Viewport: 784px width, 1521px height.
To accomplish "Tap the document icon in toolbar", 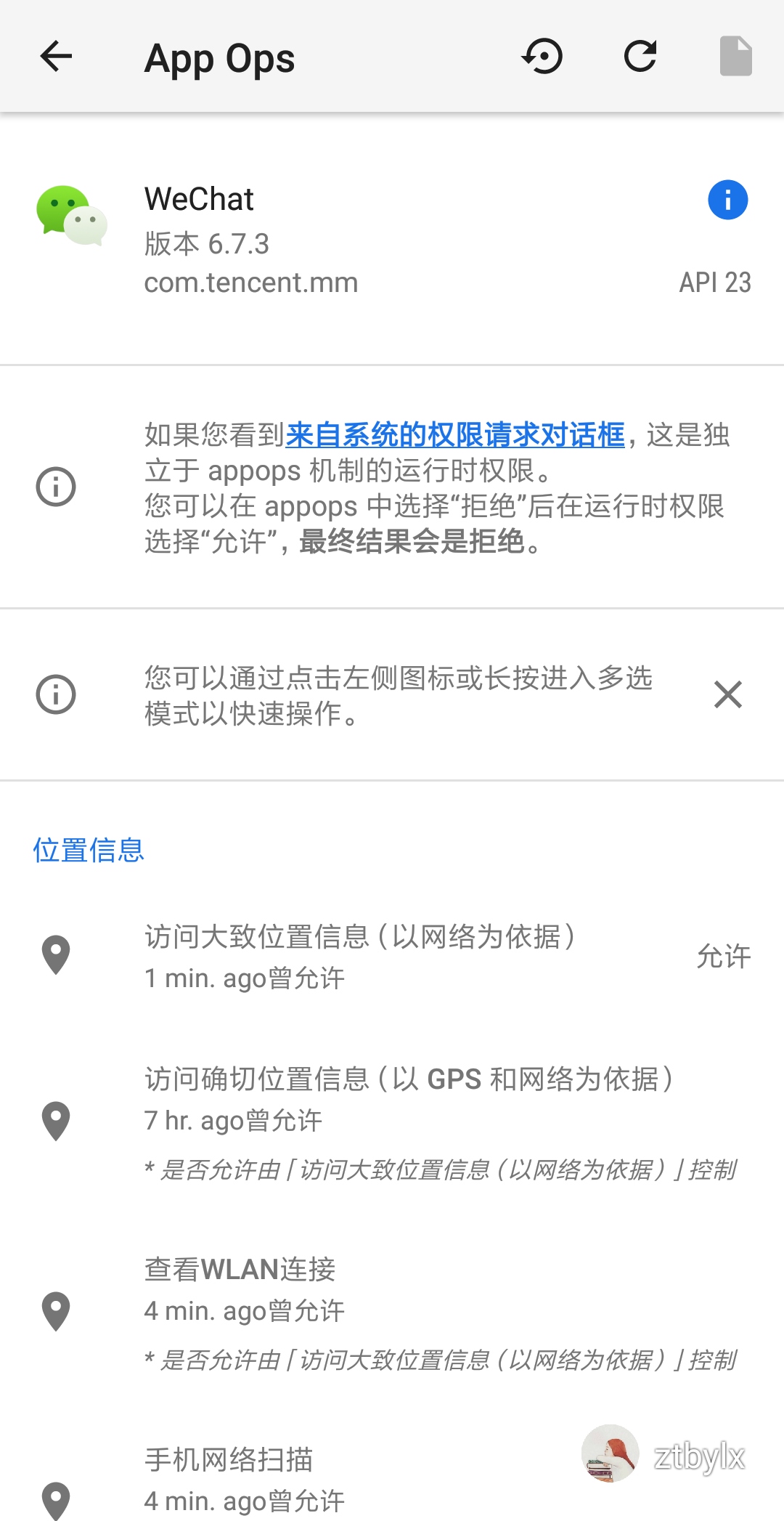I will coord(735,57).
